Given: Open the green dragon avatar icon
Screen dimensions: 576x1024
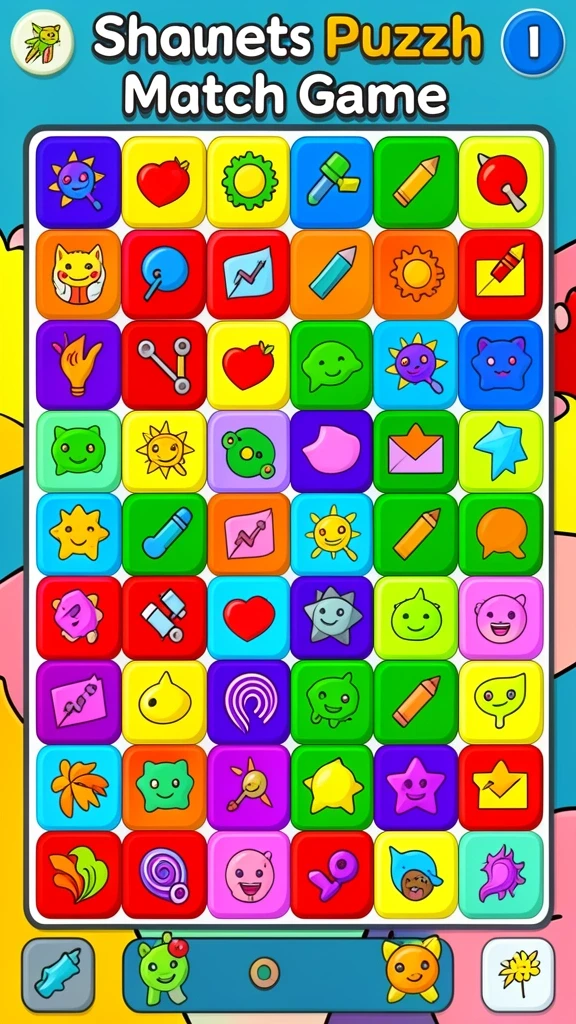Looking at the screenshot, I should pyautogui.click(x=42, y=42).
